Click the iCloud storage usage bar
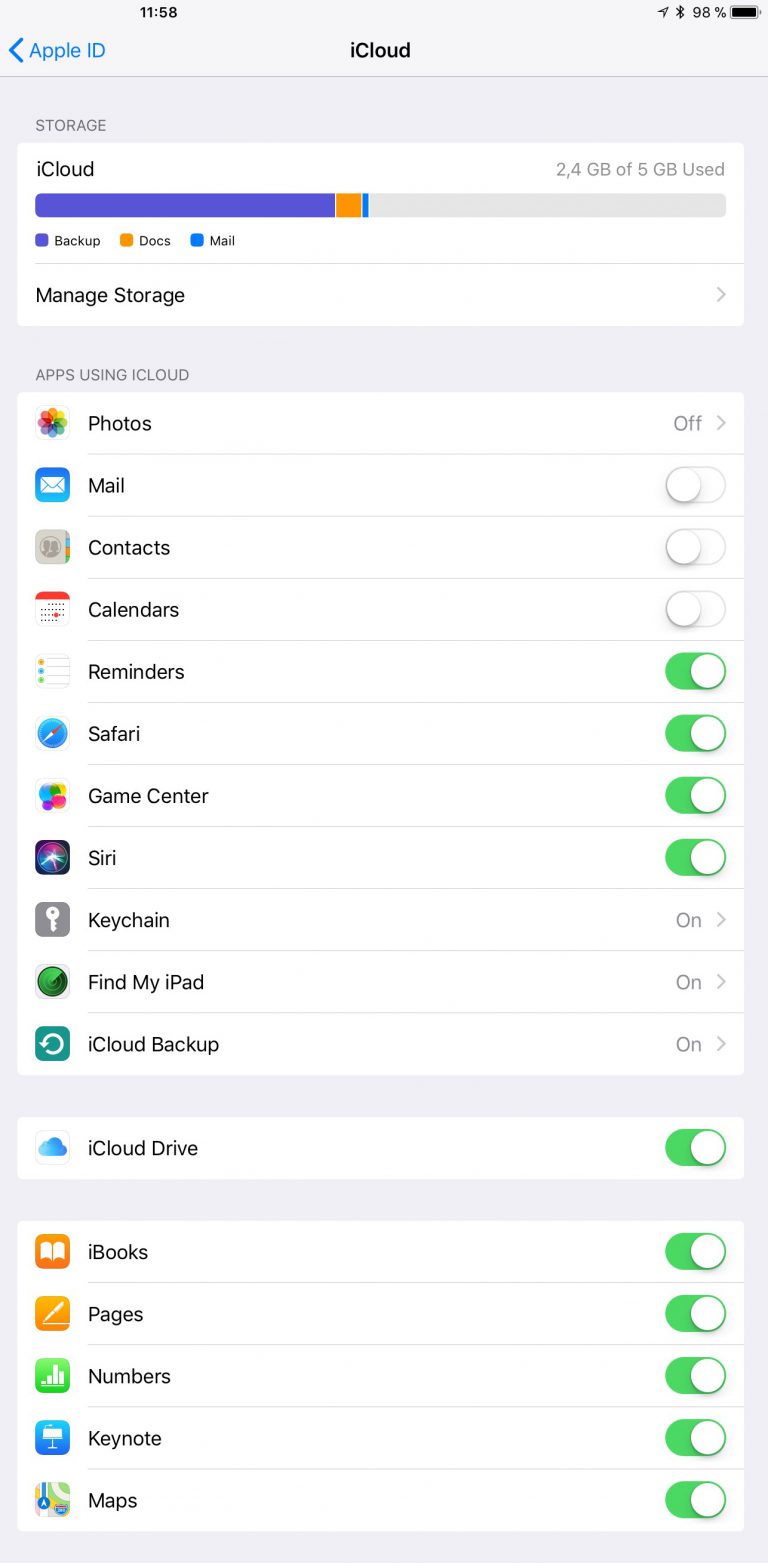The height and width of the screenshot is (1563, 768). pos(380,204)
